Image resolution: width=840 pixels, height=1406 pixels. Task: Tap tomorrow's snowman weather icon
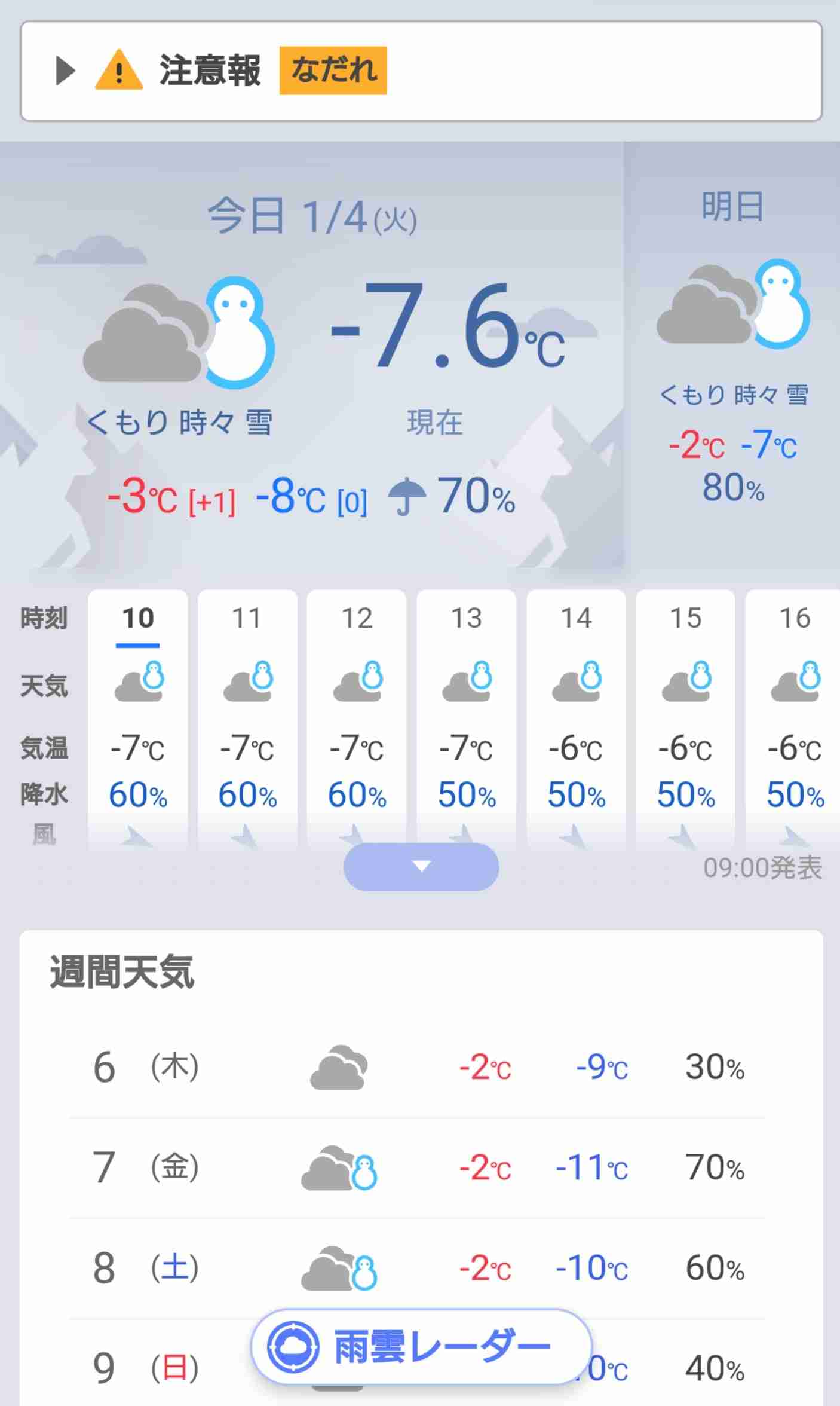coord(780,305)
